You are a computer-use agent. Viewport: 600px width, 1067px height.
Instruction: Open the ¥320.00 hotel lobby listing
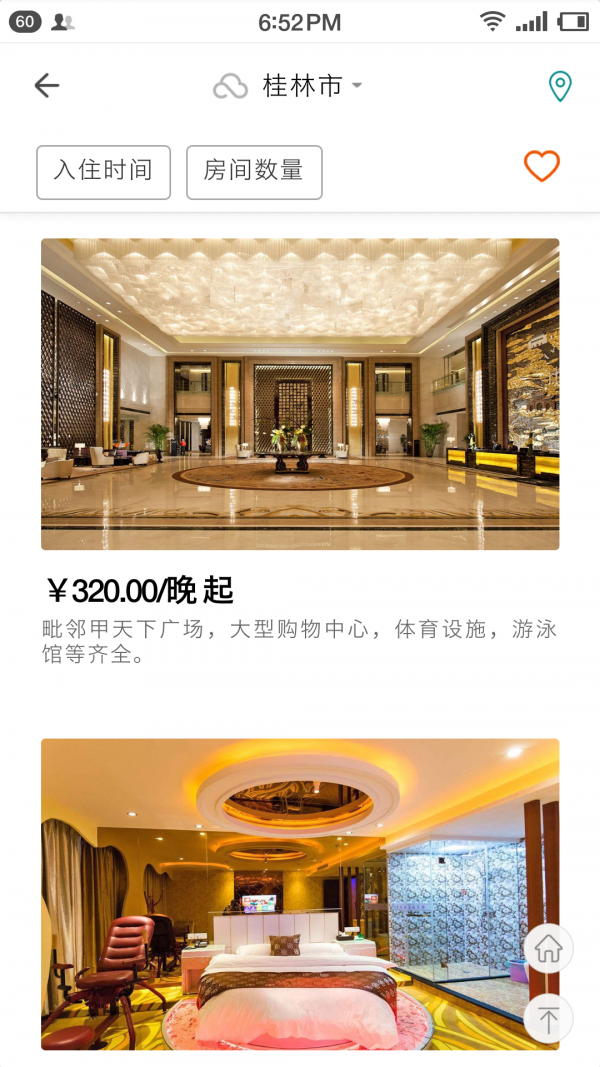pos(300,394)
